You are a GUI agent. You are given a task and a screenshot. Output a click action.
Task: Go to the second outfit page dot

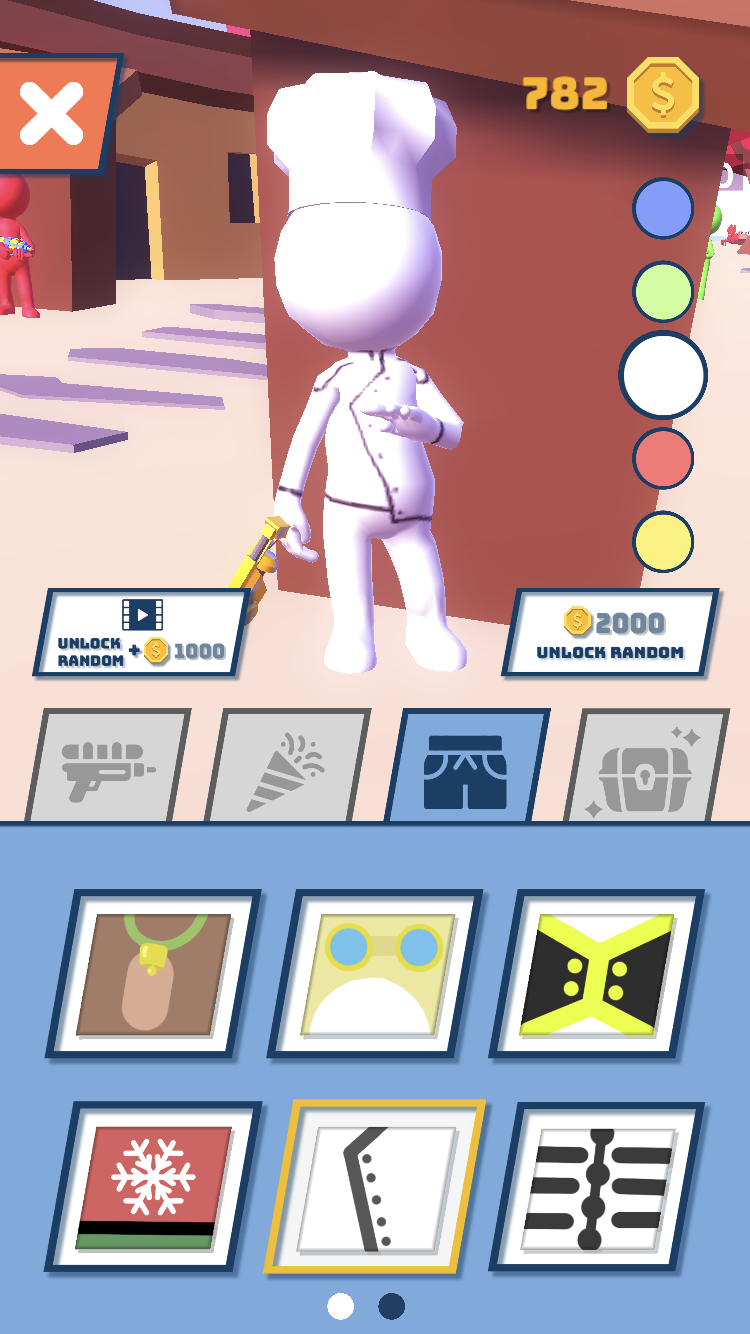[x=392, y=1306]
